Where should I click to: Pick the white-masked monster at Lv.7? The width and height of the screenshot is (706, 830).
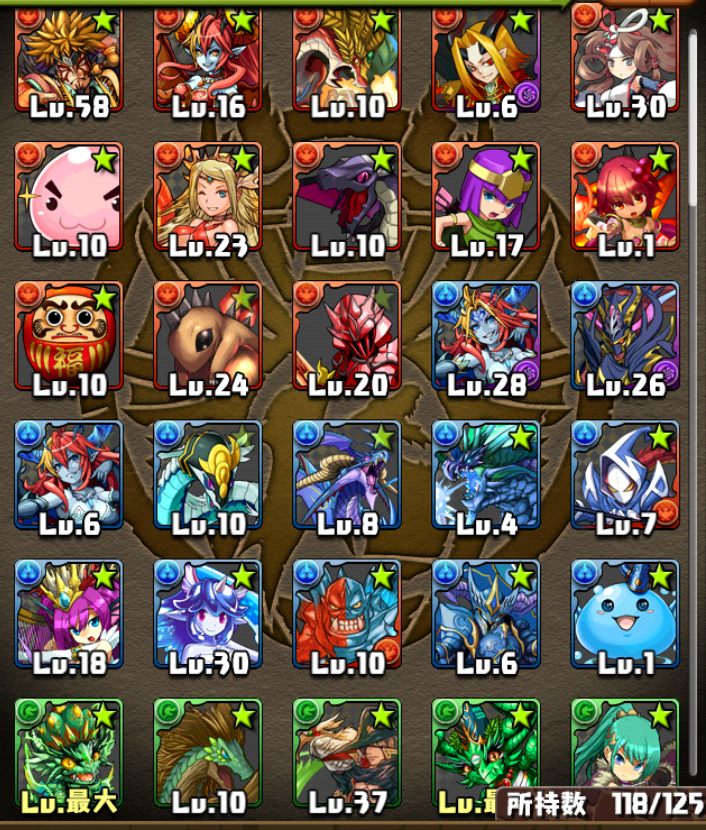[x=624, y=474]
